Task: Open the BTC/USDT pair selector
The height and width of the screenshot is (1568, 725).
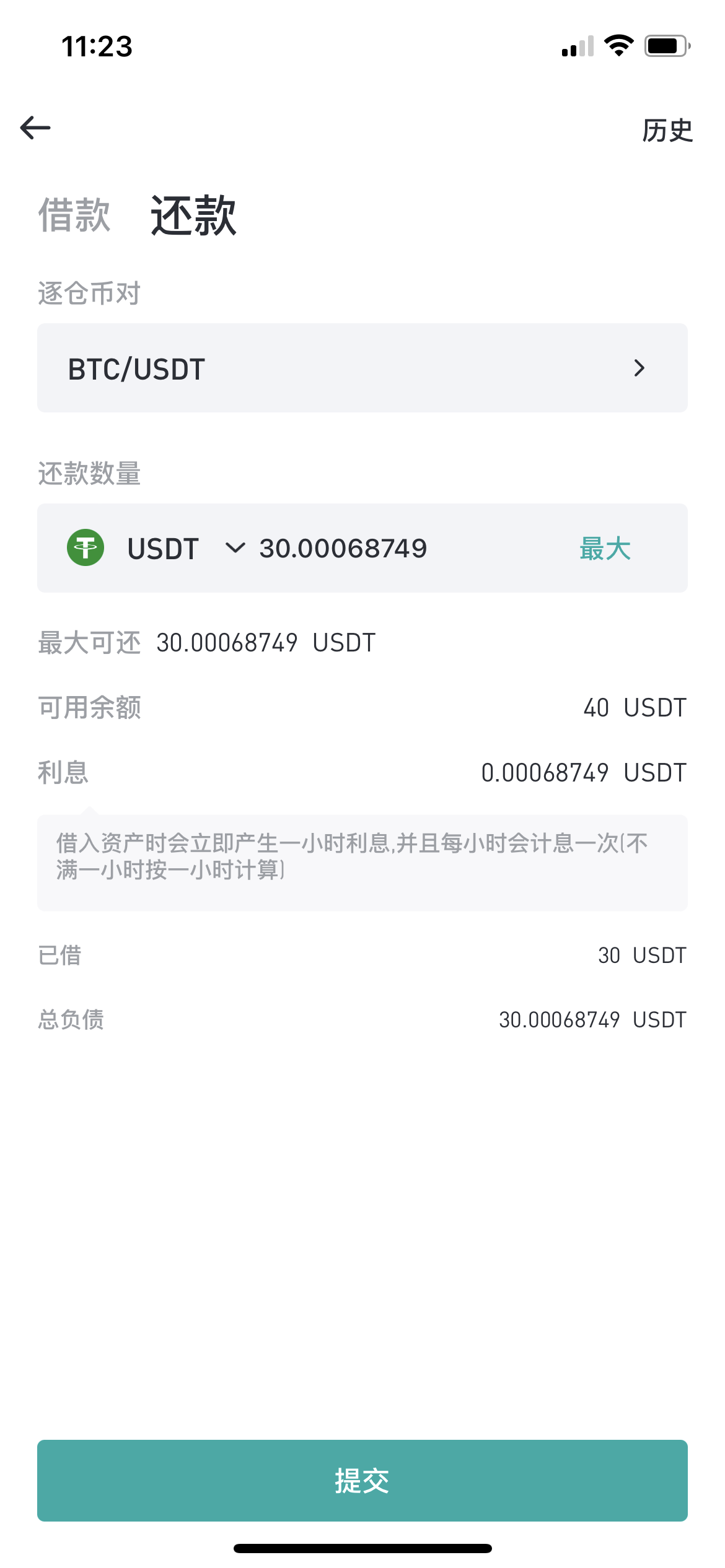Action: (x=362, y=368)
